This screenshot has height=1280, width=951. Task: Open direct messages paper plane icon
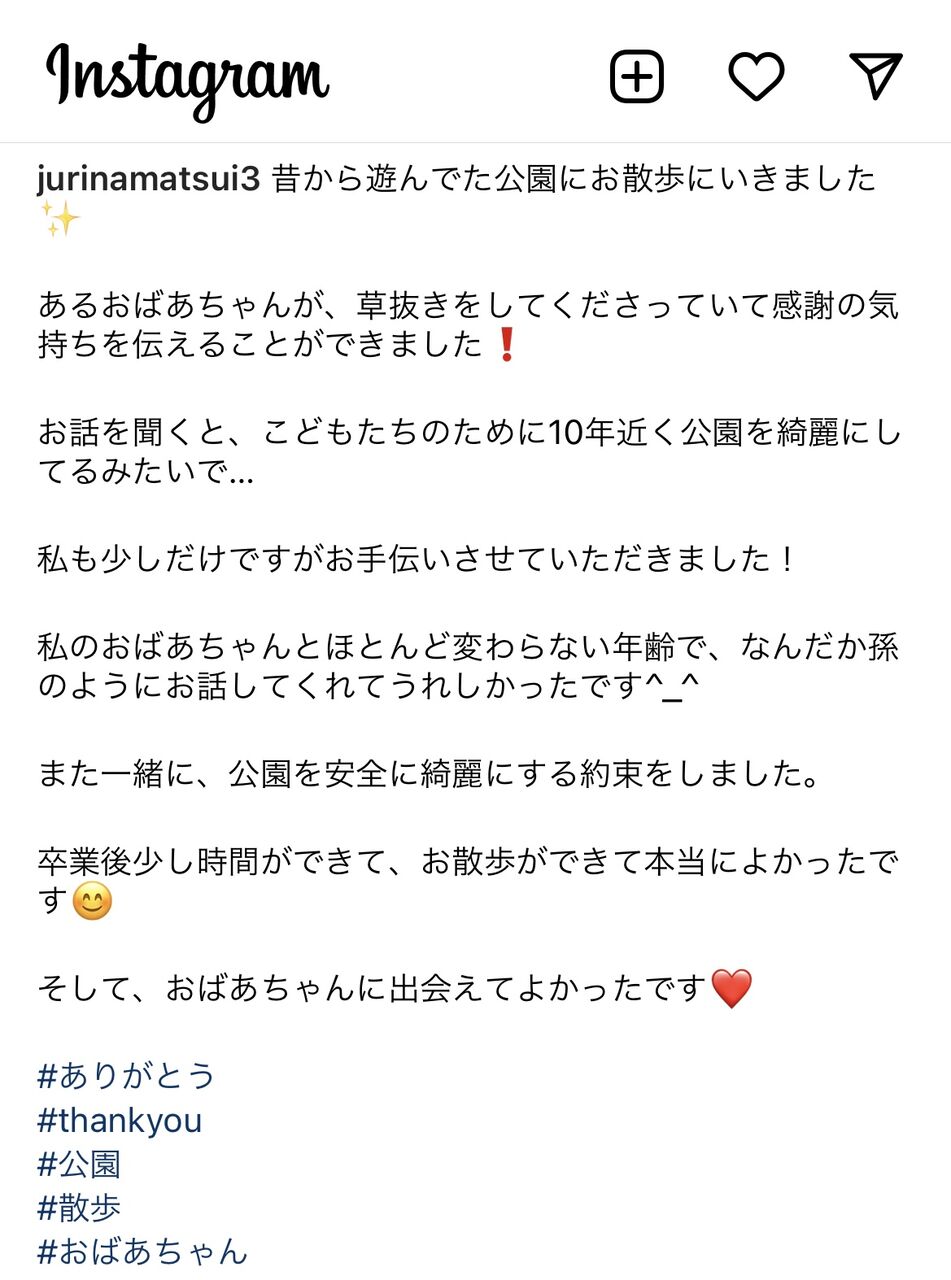click(875, 76)
